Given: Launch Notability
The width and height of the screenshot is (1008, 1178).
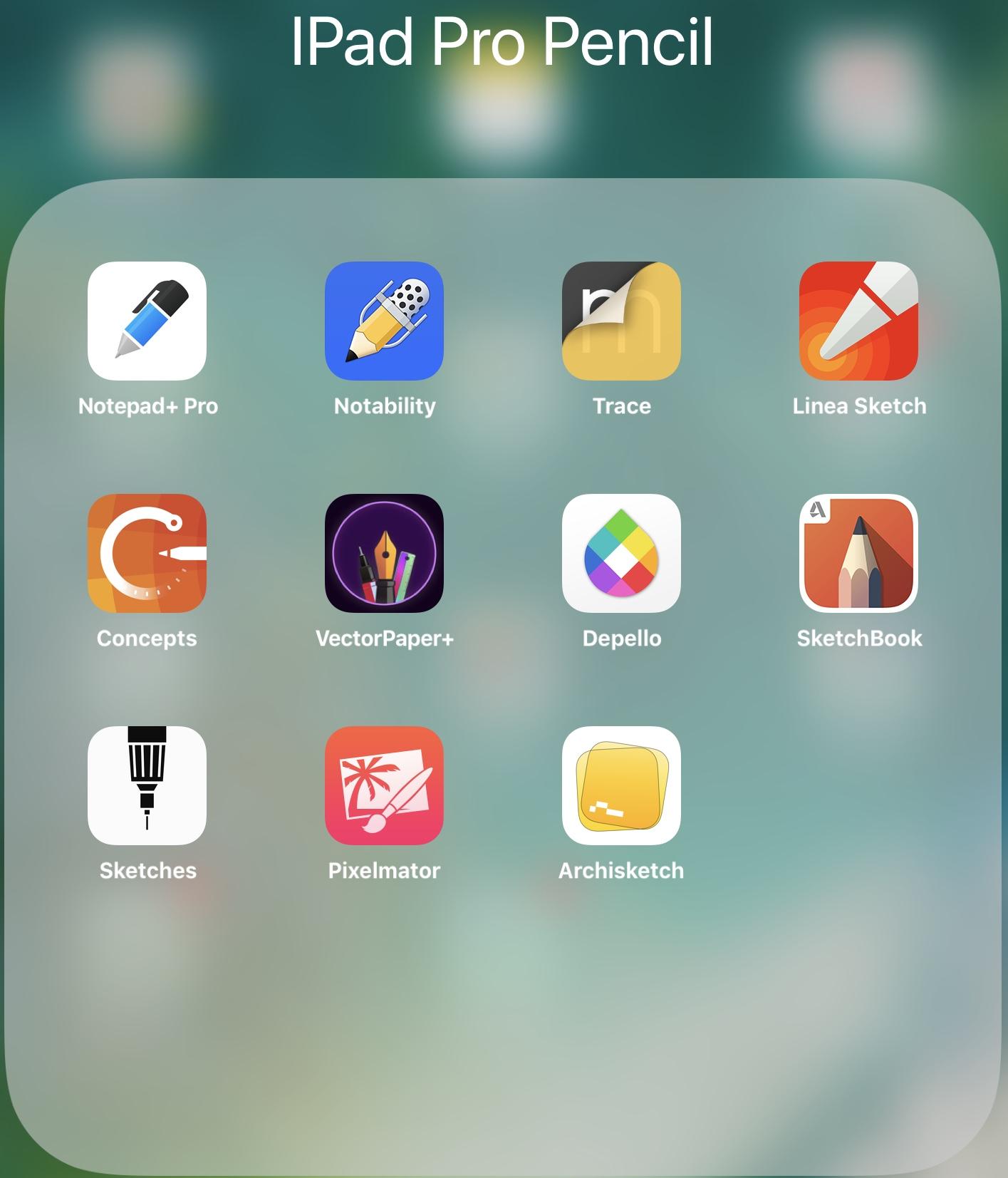Looking at the screenshot, I should tap(384, 321).
